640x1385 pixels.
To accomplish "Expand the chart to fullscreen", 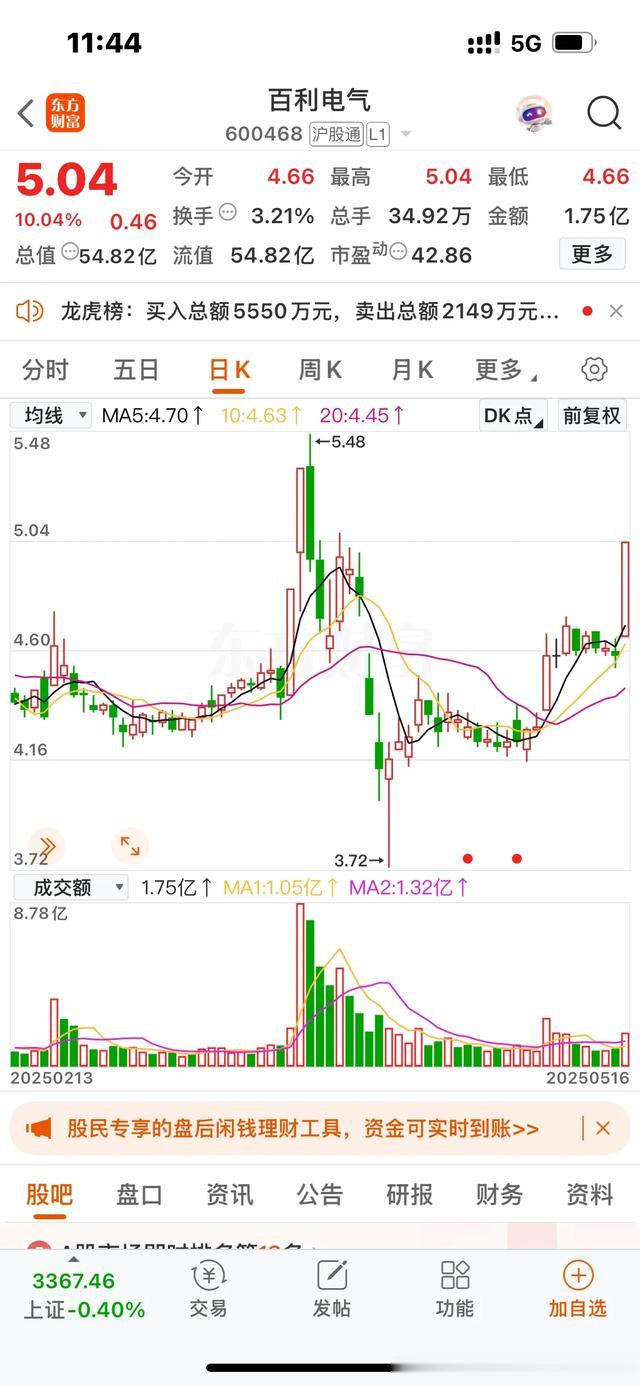I will point(130,846).
